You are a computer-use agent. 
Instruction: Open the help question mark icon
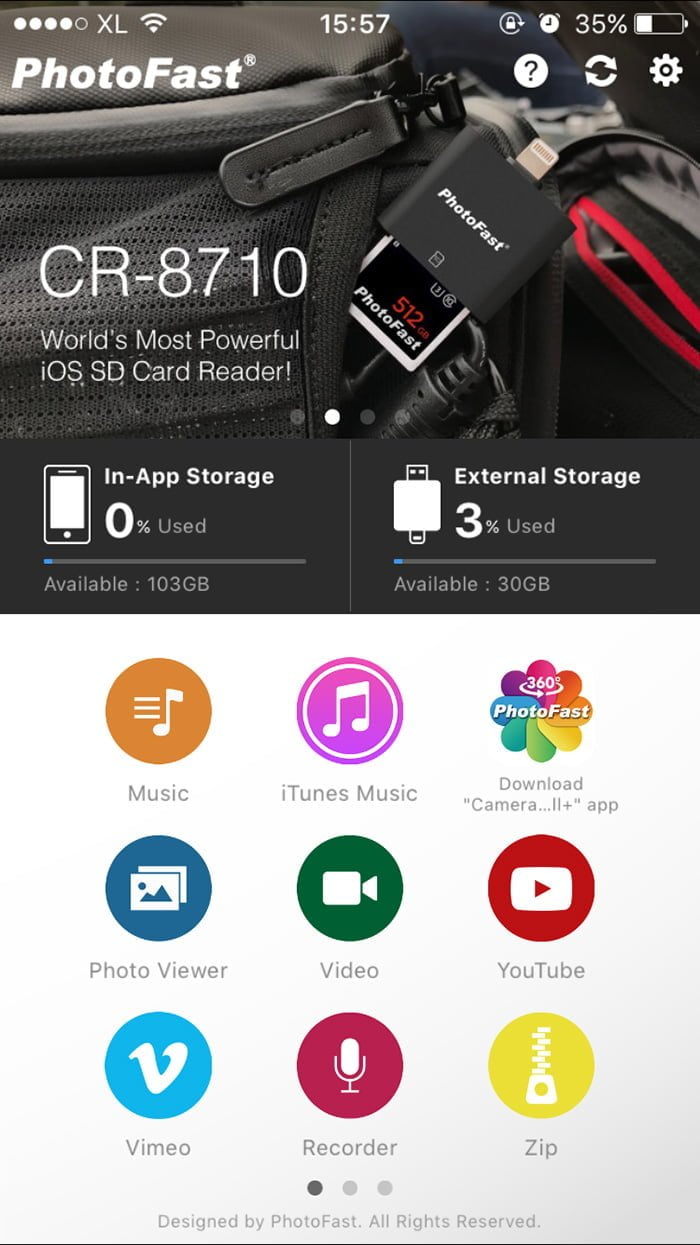pyautogui.click(x=531, y=71)
